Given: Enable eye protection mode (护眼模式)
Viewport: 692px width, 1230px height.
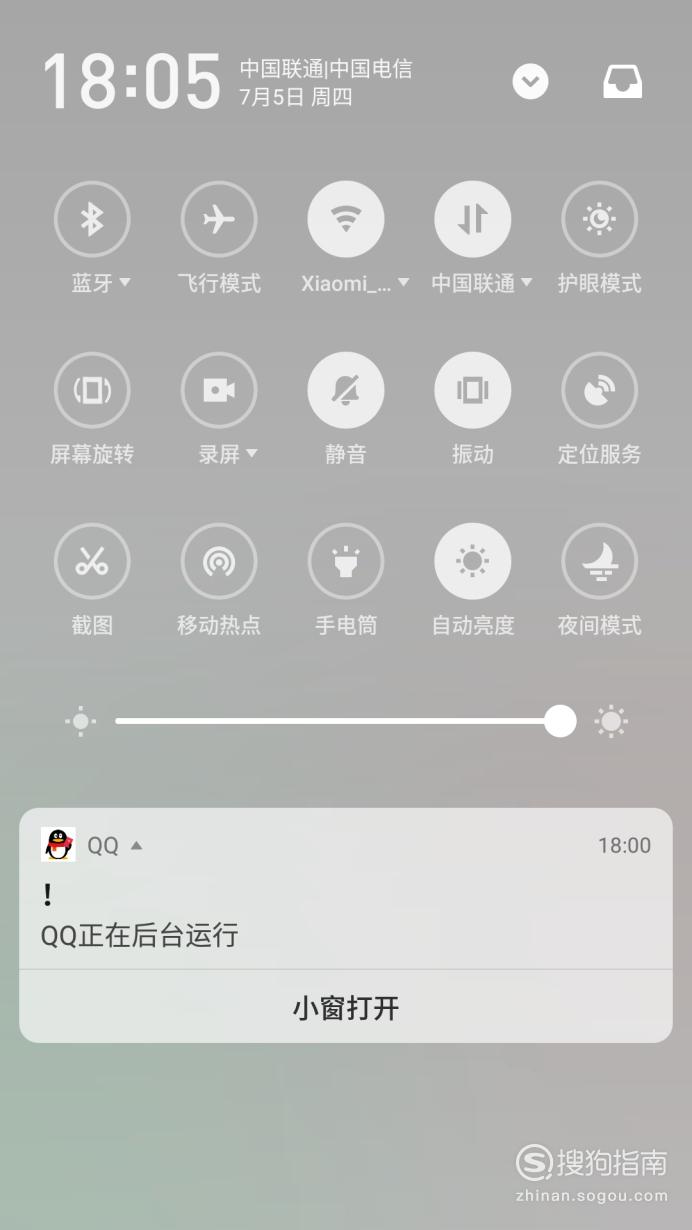Looking at the screenshot, I should (600, 219).
